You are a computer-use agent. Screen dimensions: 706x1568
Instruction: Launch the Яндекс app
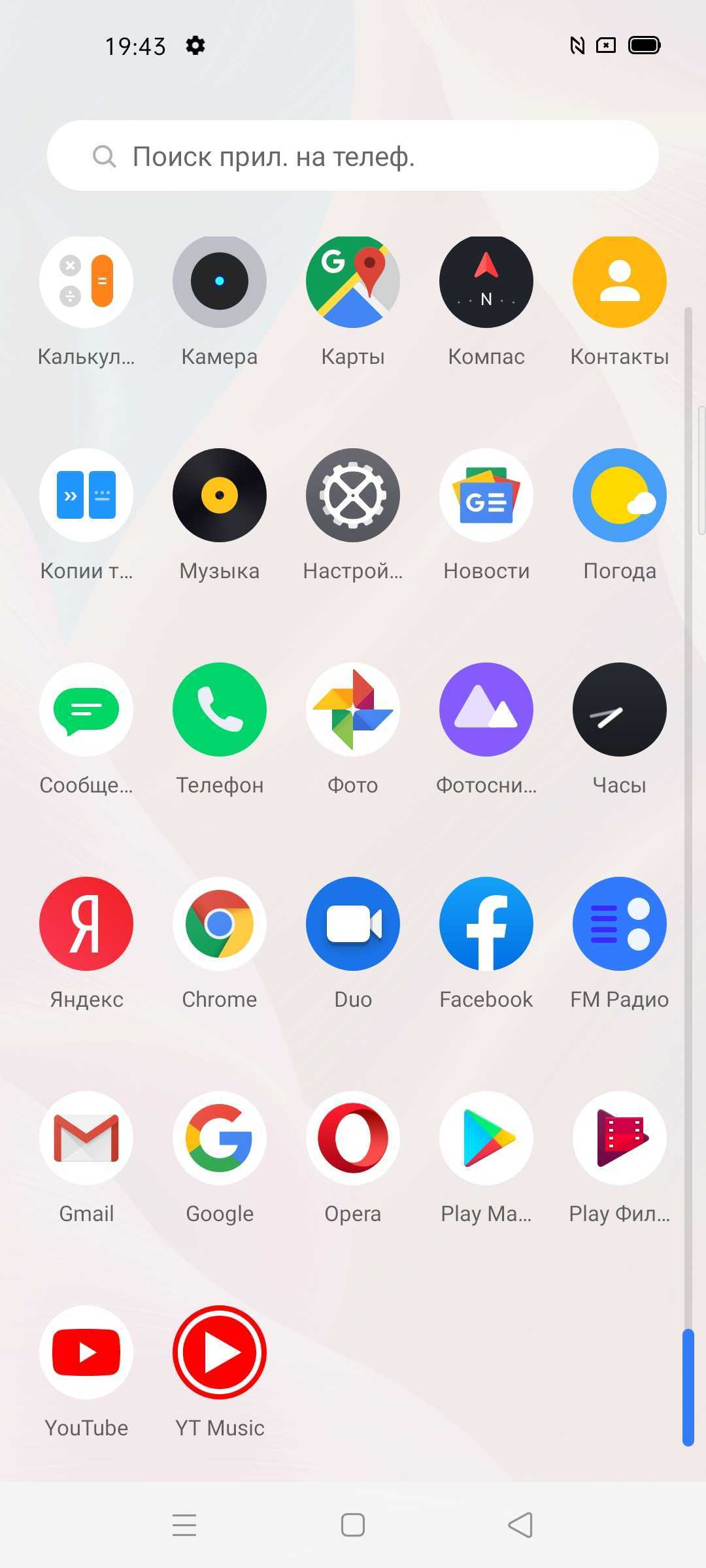click(86, 924)
